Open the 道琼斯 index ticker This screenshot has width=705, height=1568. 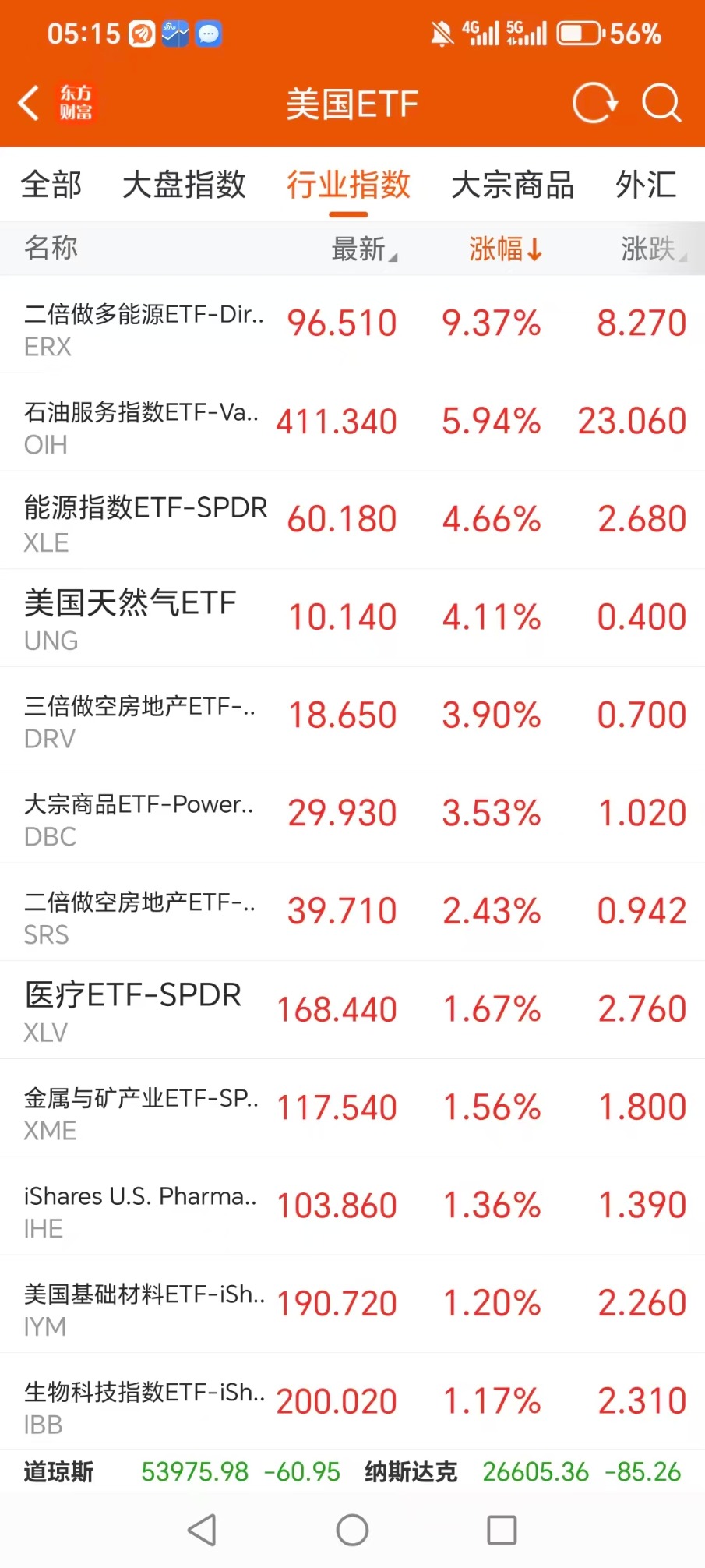click(x=182, y=1472)
